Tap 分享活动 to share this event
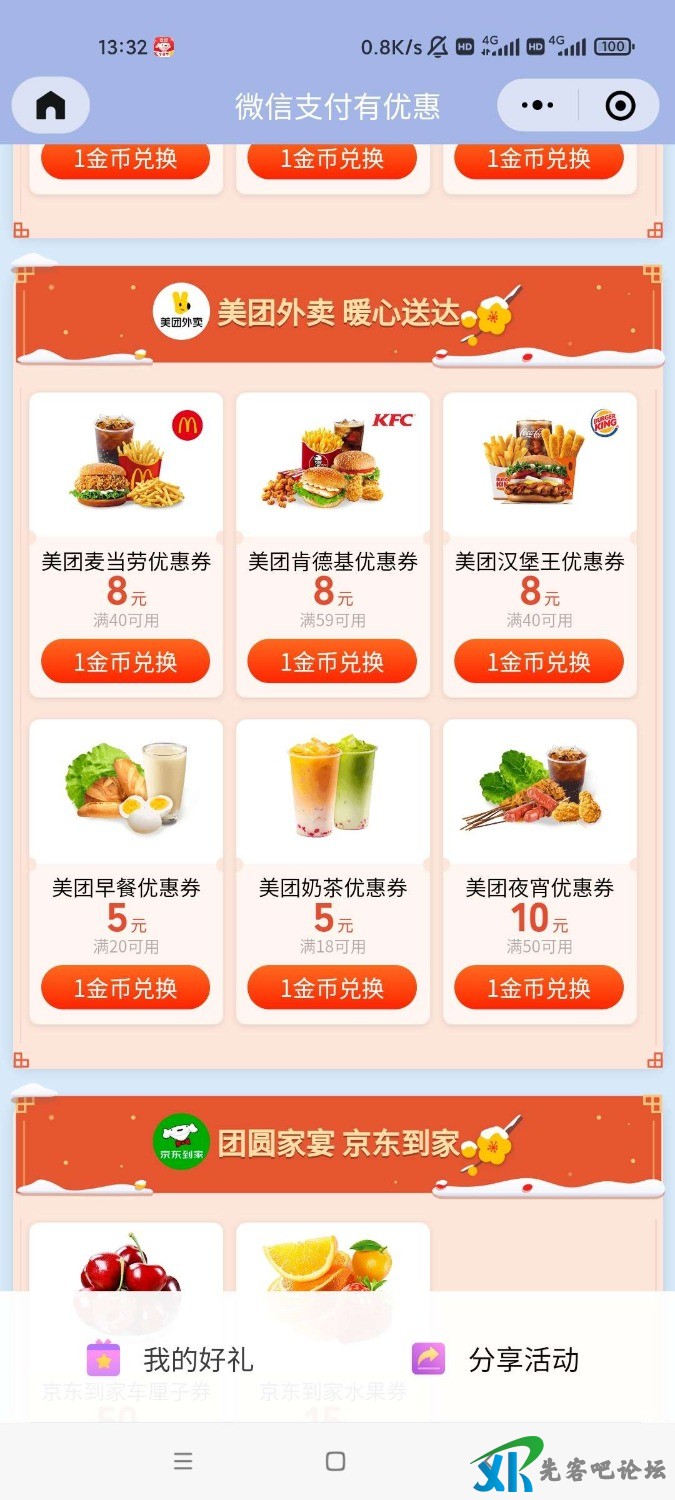Viewport: 675px width, 1500px height. [x=496, y=1359]
